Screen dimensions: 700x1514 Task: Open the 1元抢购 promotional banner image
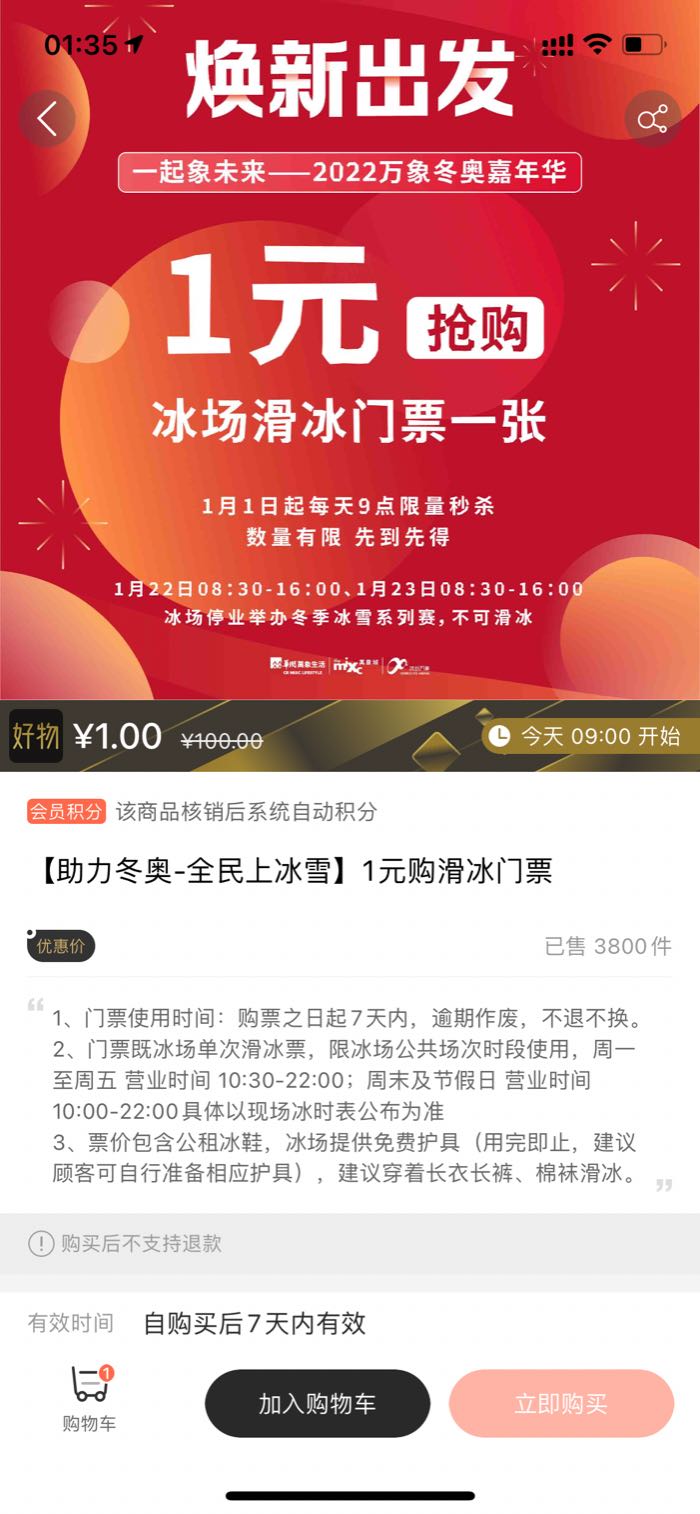[x=350, y=350]
